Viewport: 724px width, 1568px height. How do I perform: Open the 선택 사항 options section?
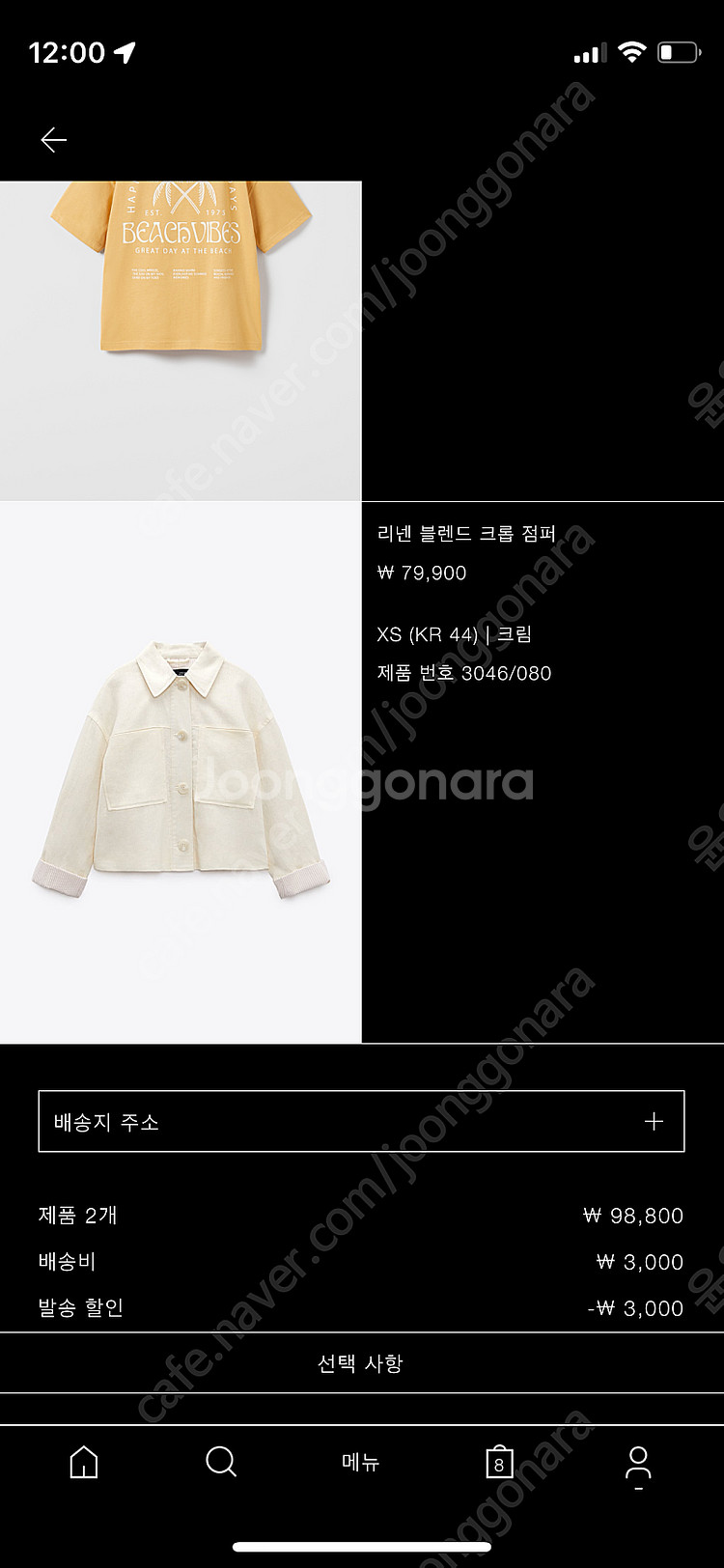(361, 1363)
